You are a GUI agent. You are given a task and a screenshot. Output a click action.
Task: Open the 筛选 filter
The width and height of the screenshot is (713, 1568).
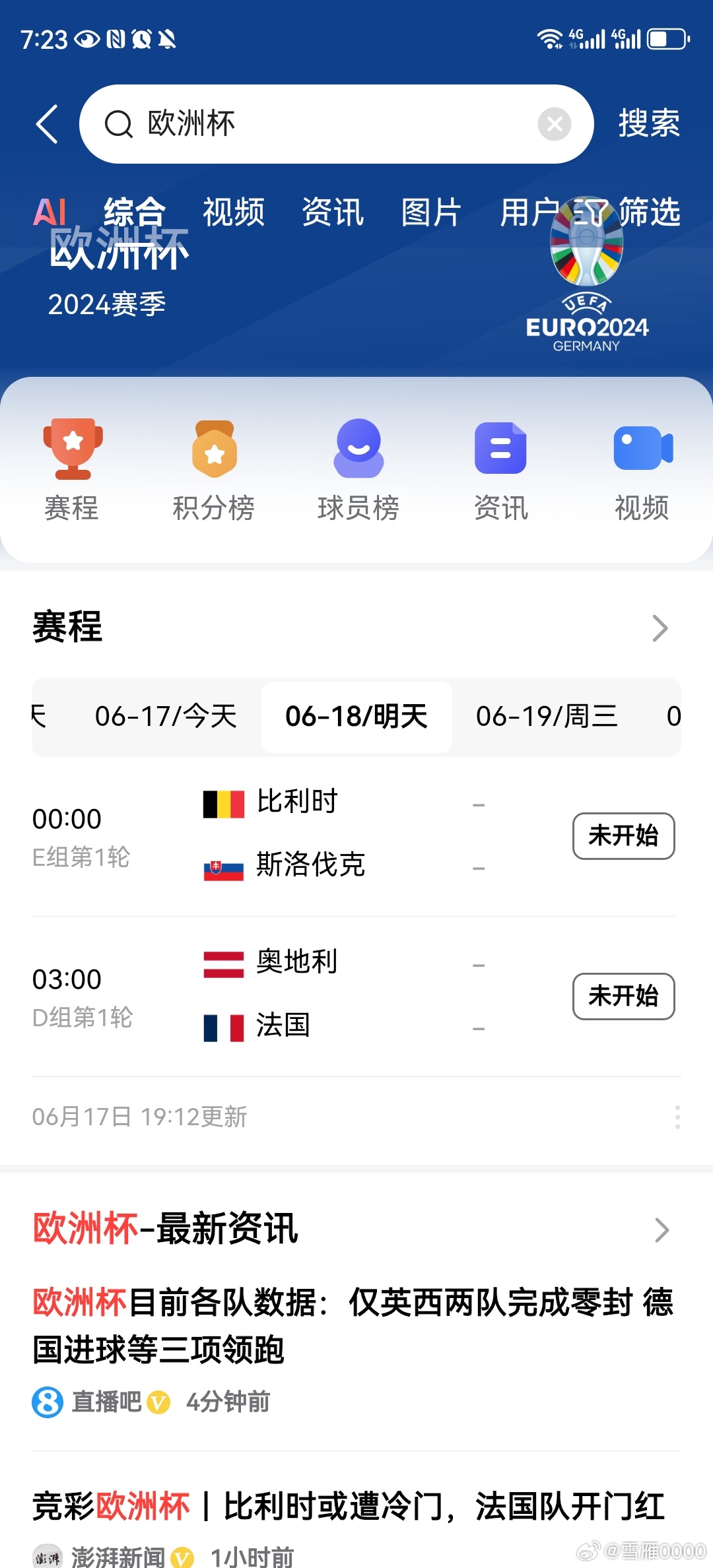[627, 212]
